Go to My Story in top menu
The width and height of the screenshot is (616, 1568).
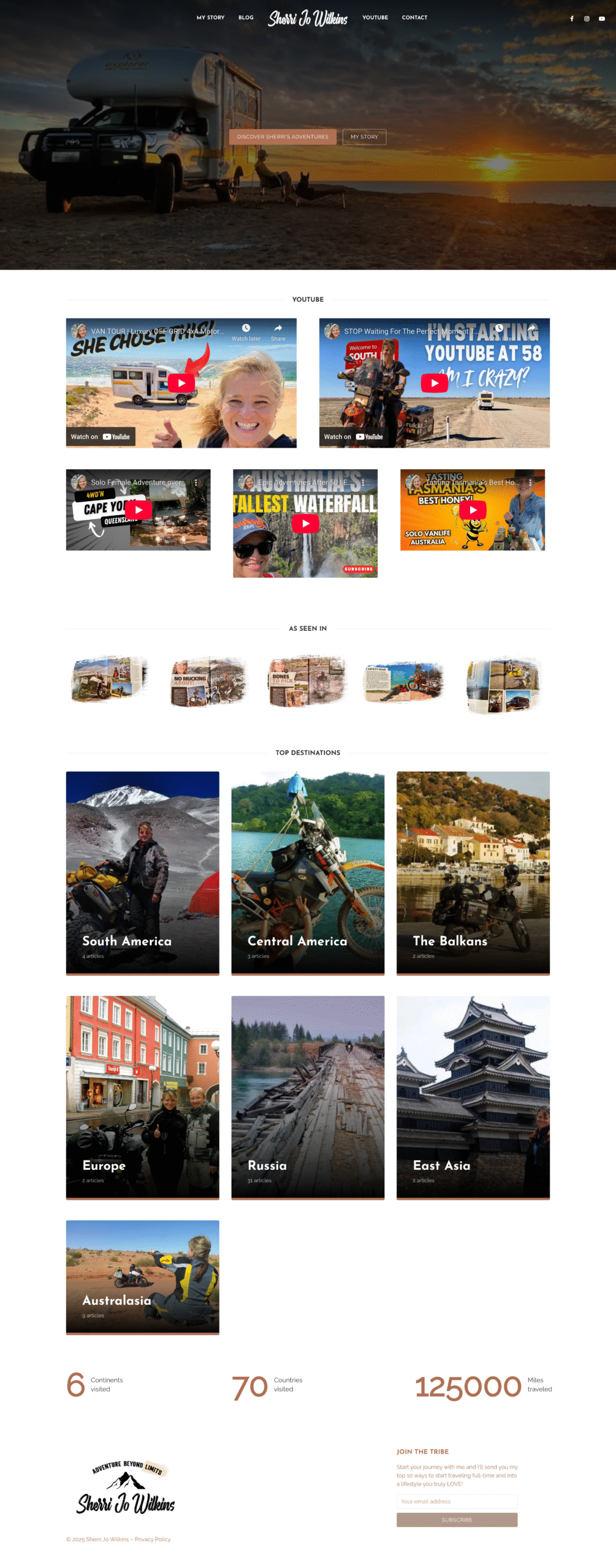[210, 18]
